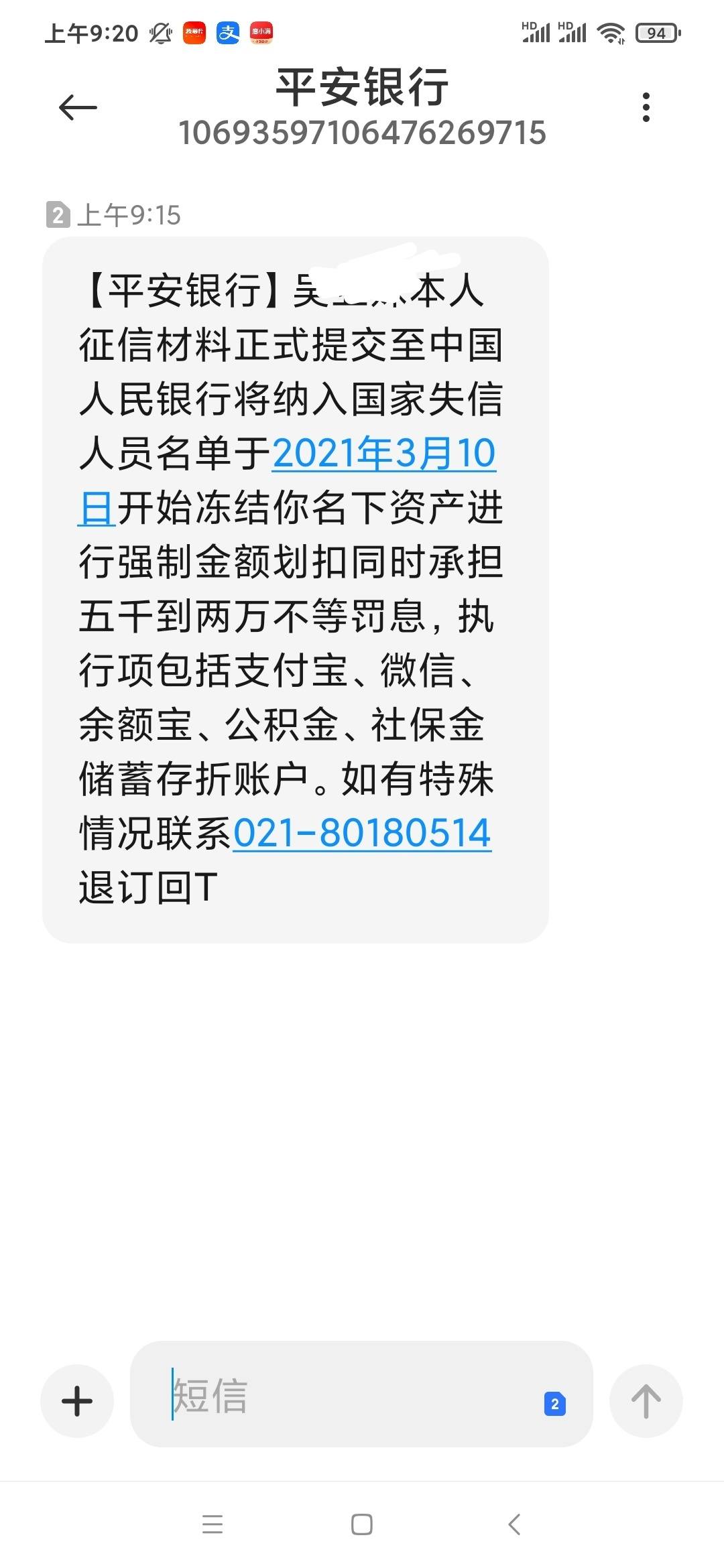The width and height of the screenshot is (724, 1568).
Task: Call the linked number 021-80180514
Action: (362, 834)
